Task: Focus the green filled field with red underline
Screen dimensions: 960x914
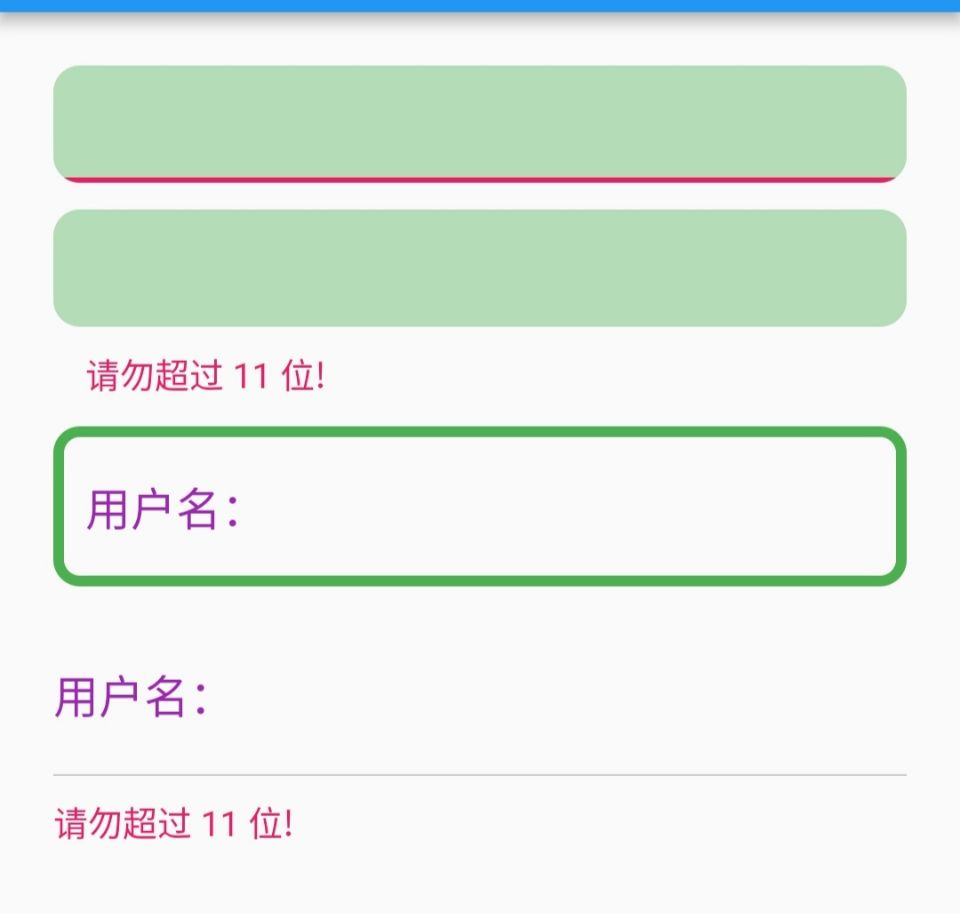Action: click(x=480, y=123)
